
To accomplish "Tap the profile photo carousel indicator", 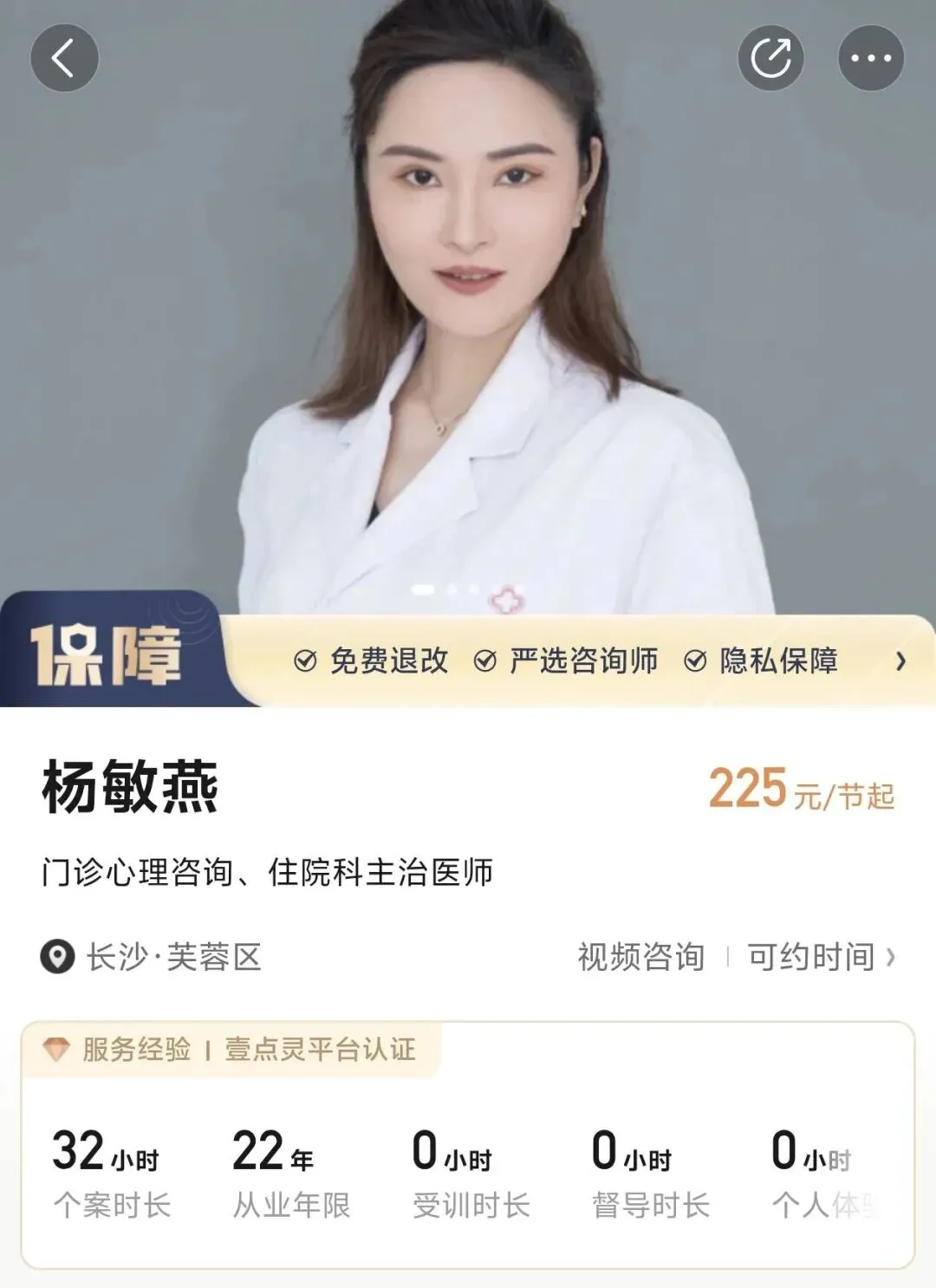I will [447, 589].
